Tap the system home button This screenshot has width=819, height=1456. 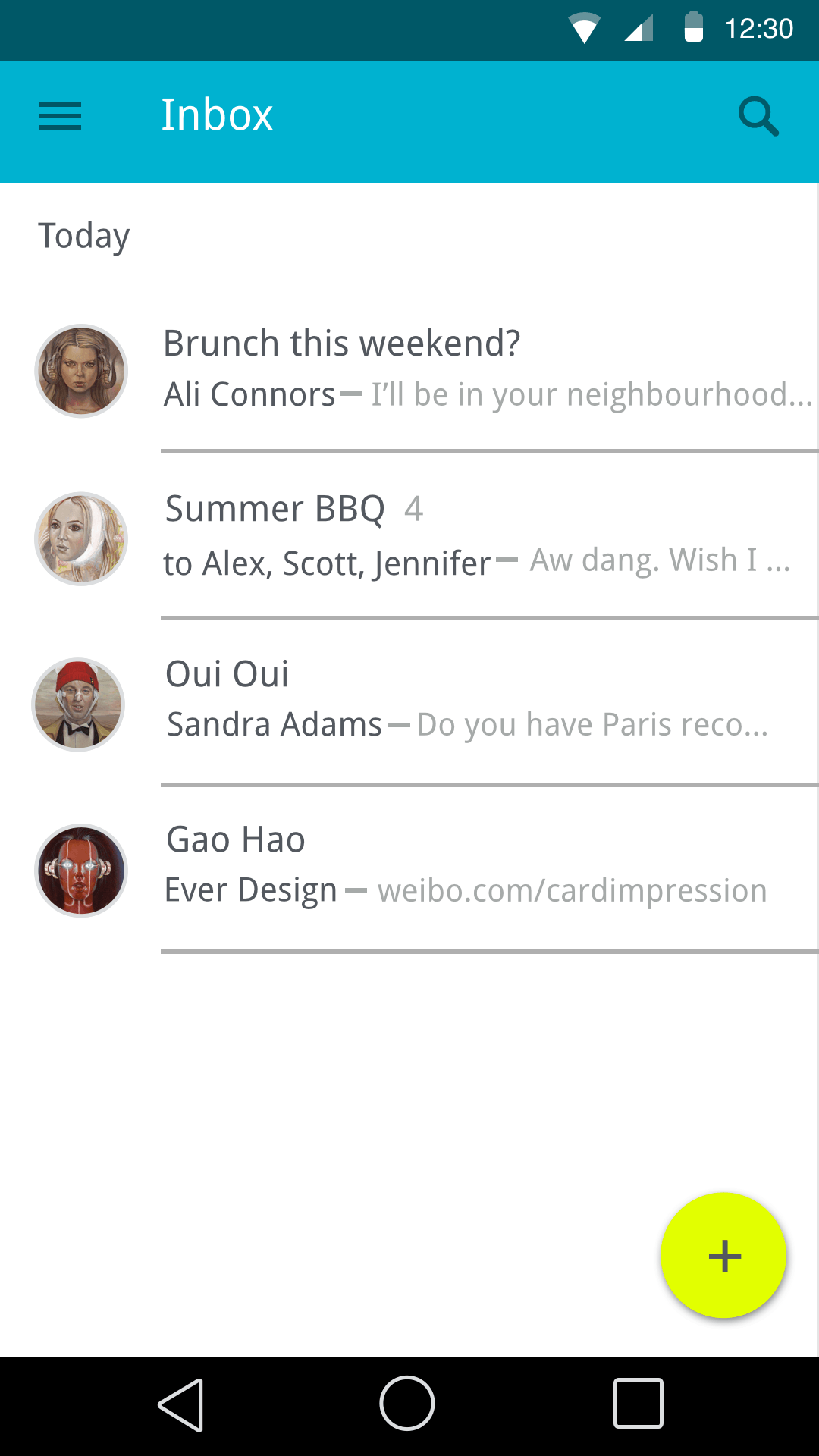point(407,1403)
